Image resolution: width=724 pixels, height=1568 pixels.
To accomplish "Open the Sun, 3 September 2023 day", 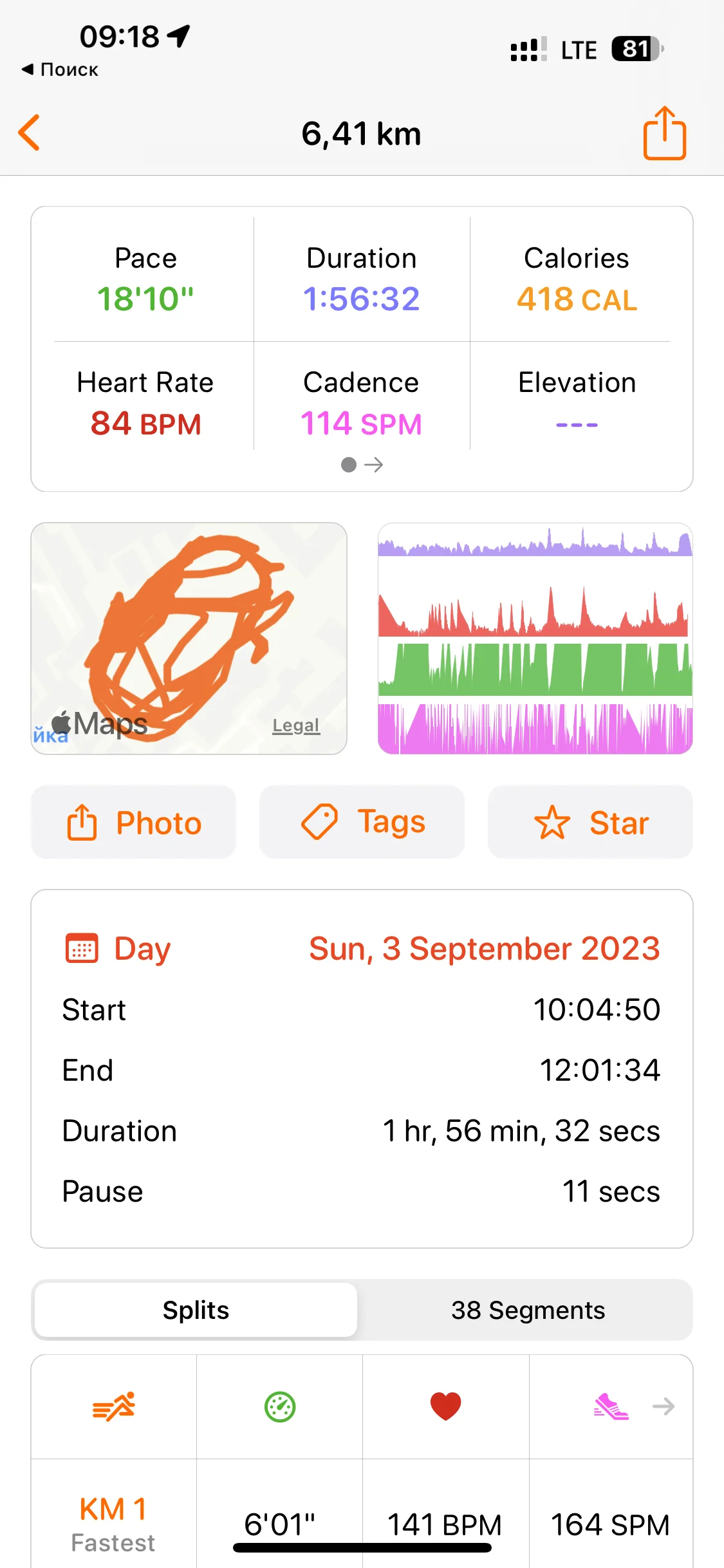I will 484,948.
